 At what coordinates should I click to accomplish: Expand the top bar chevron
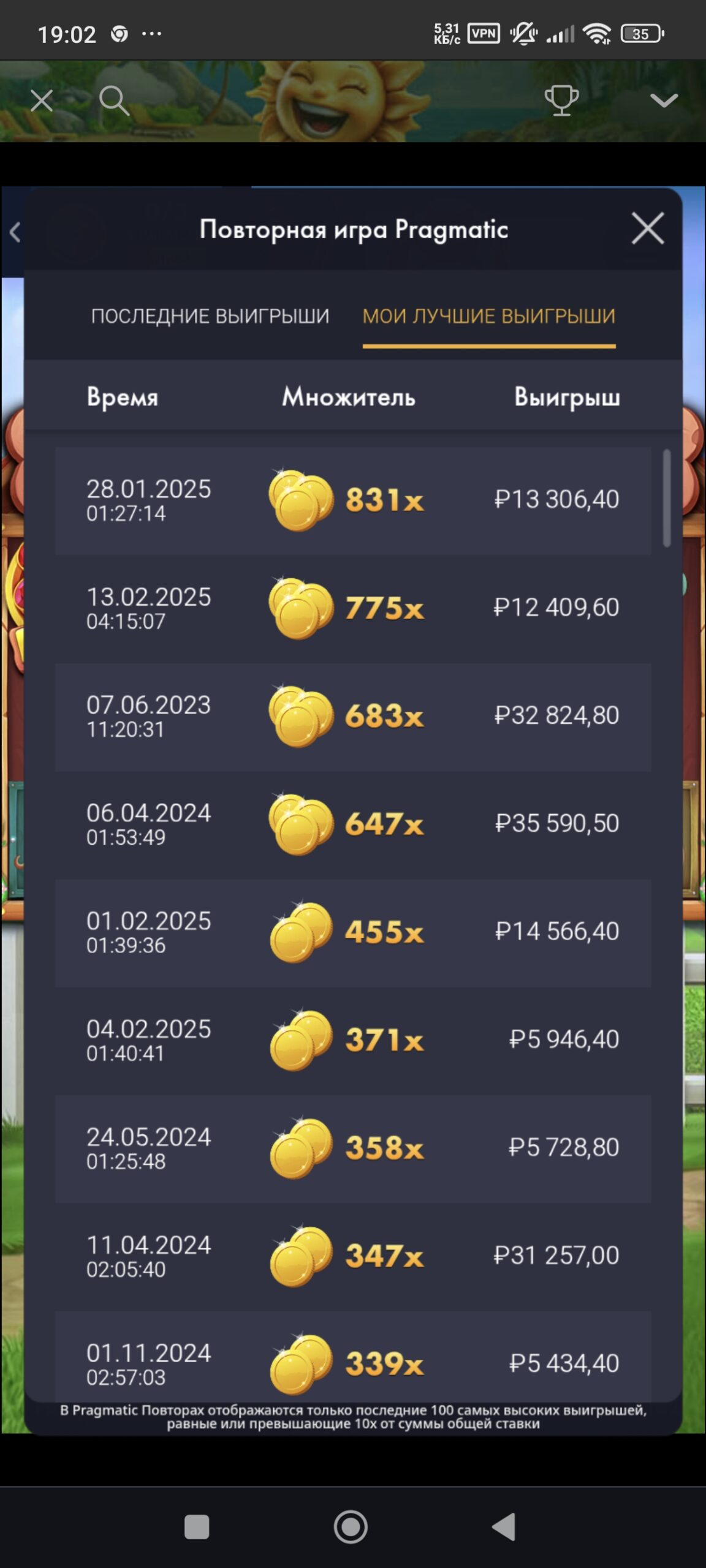click(664, 100)
